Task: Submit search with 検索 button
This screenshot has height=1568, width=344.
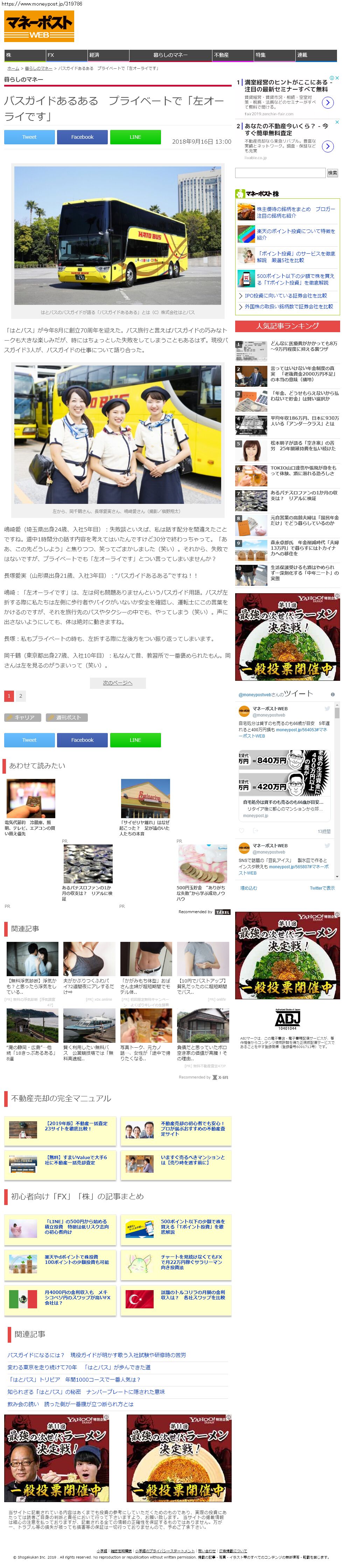Action: (332, 173)
